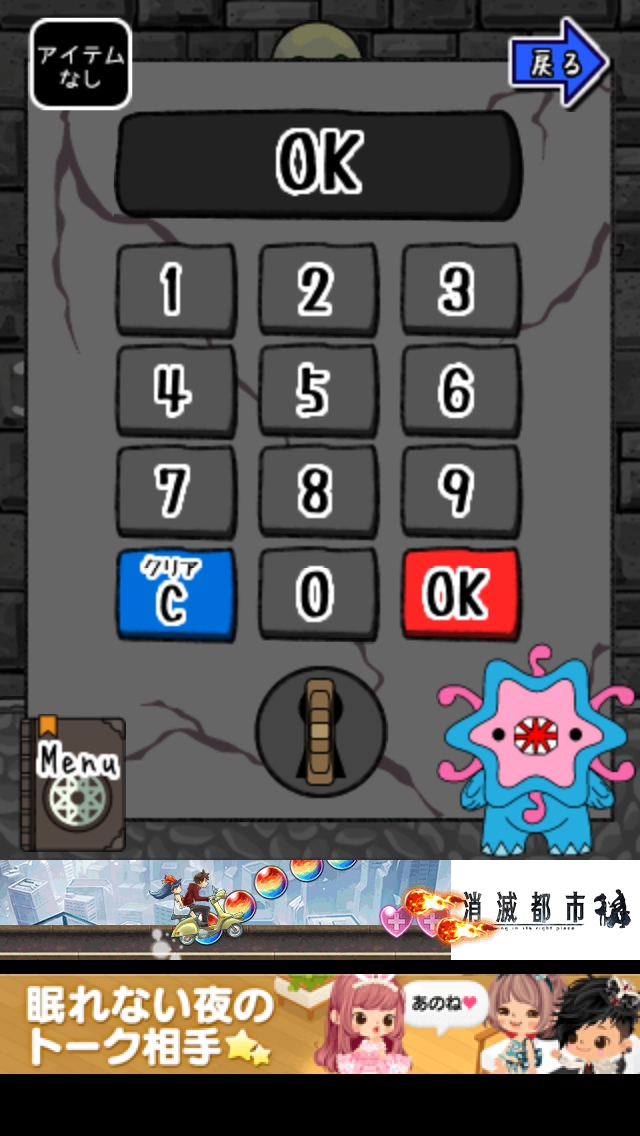Enter digit 4 on the keypad

pos(176,390)
